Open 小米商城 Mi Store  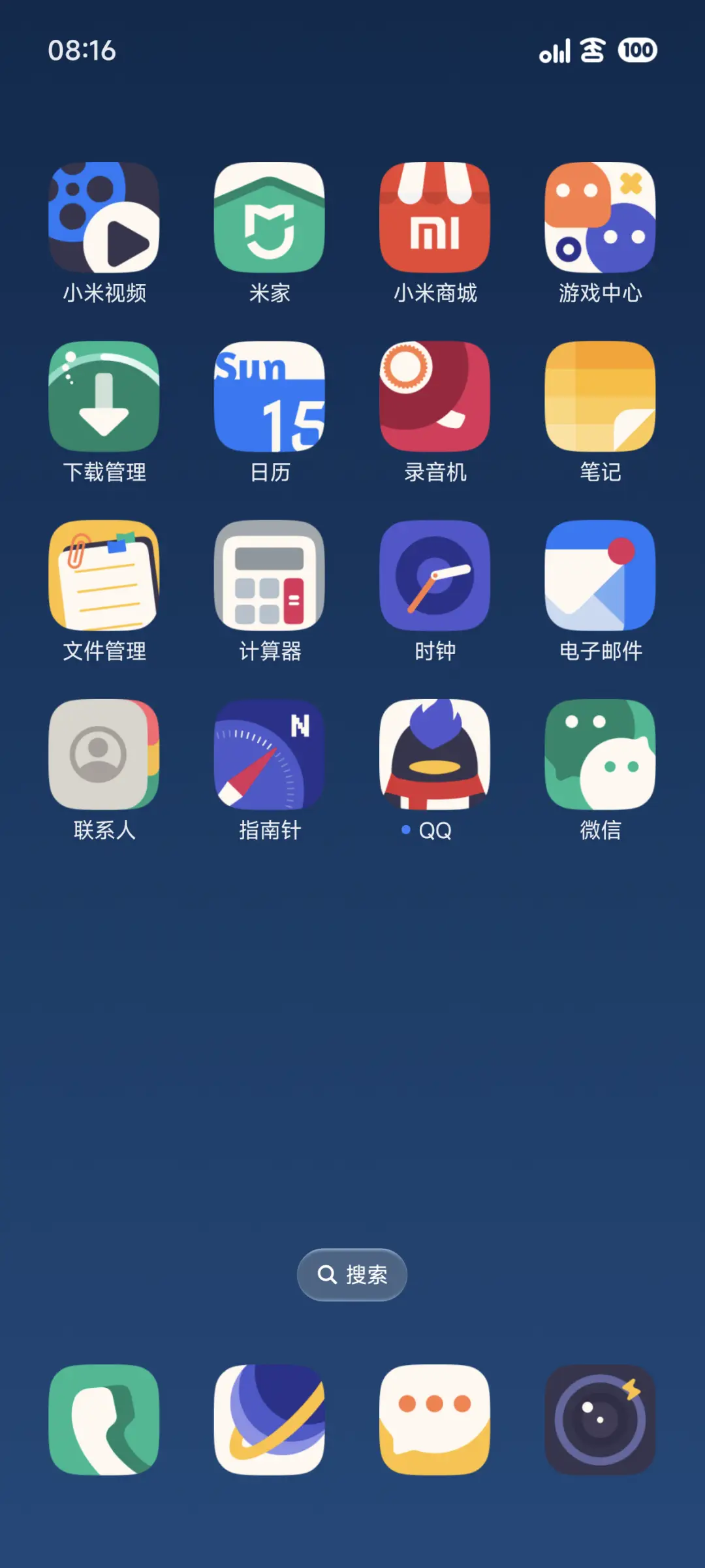click(434, 219)
